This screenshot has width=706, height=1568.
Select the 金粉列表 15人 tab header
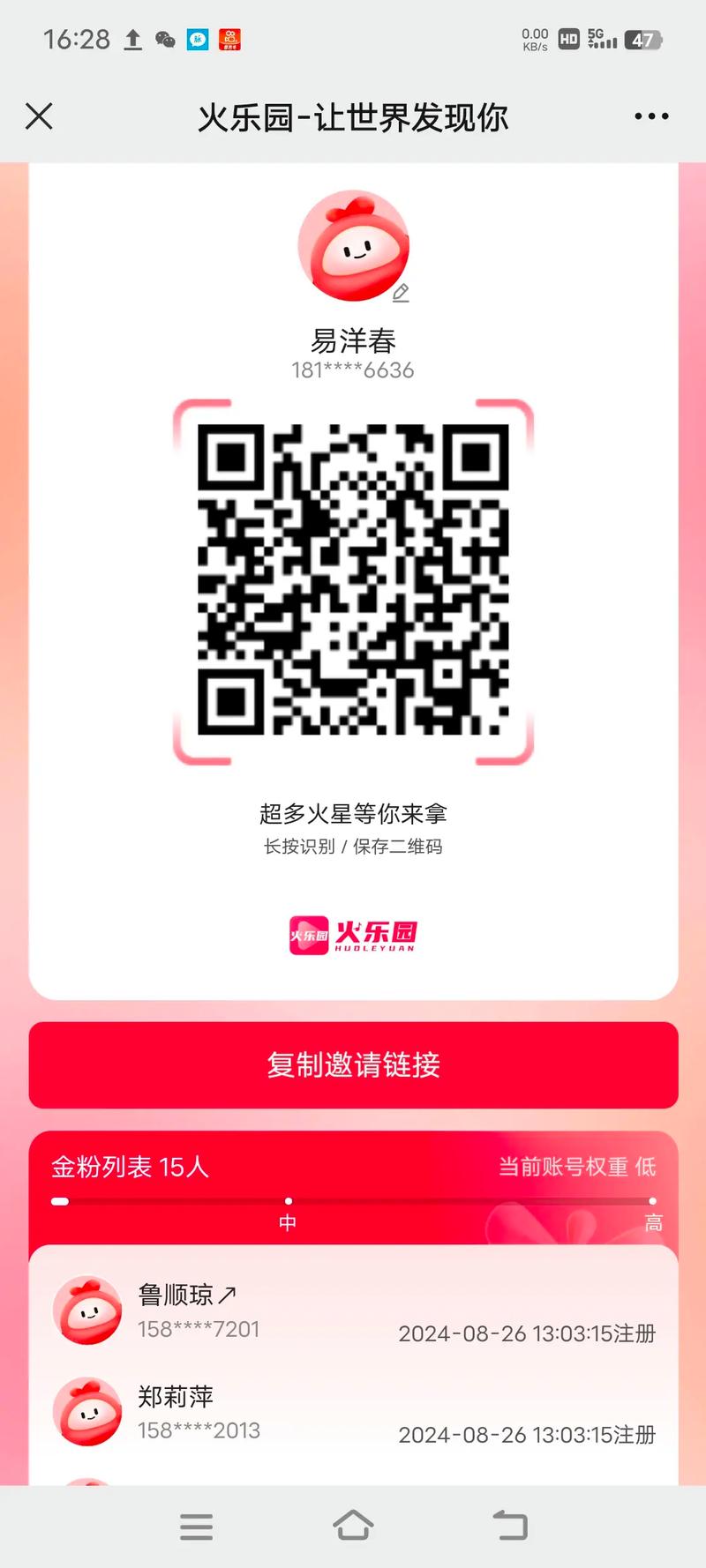(x=129, y=1167)
